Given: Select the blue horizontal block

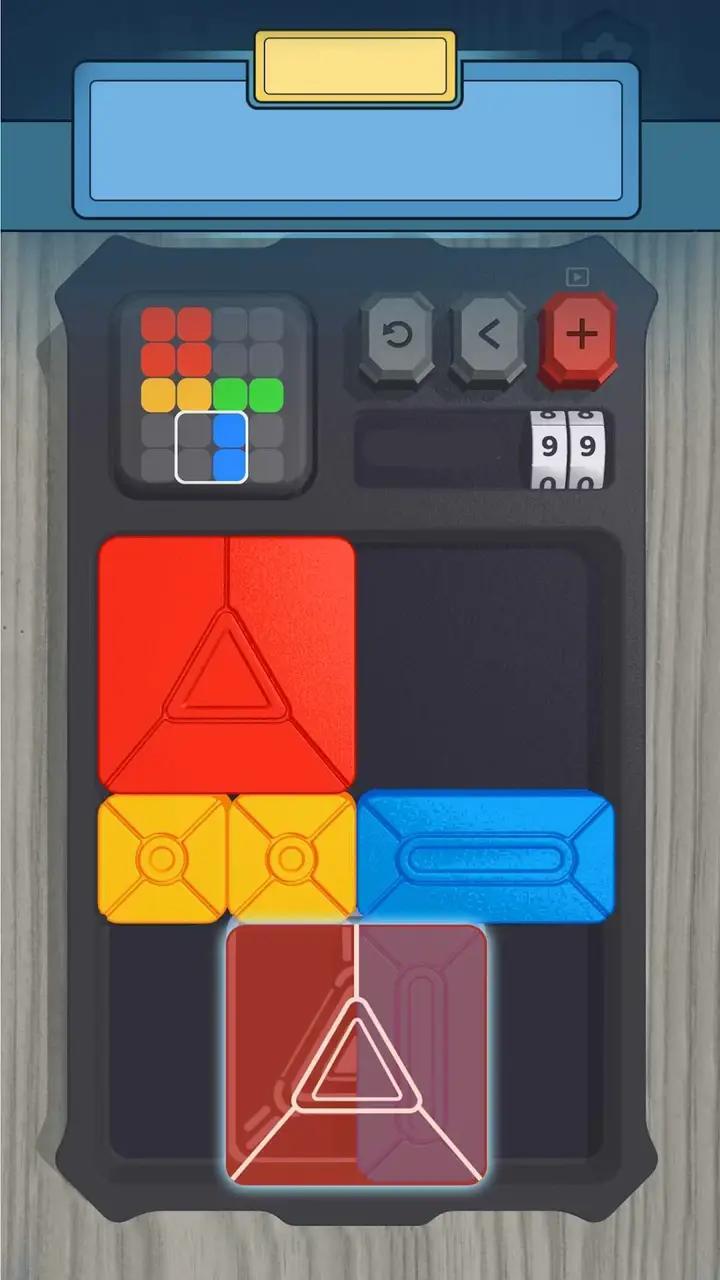Looking at the screenshot, I should 486,856.
